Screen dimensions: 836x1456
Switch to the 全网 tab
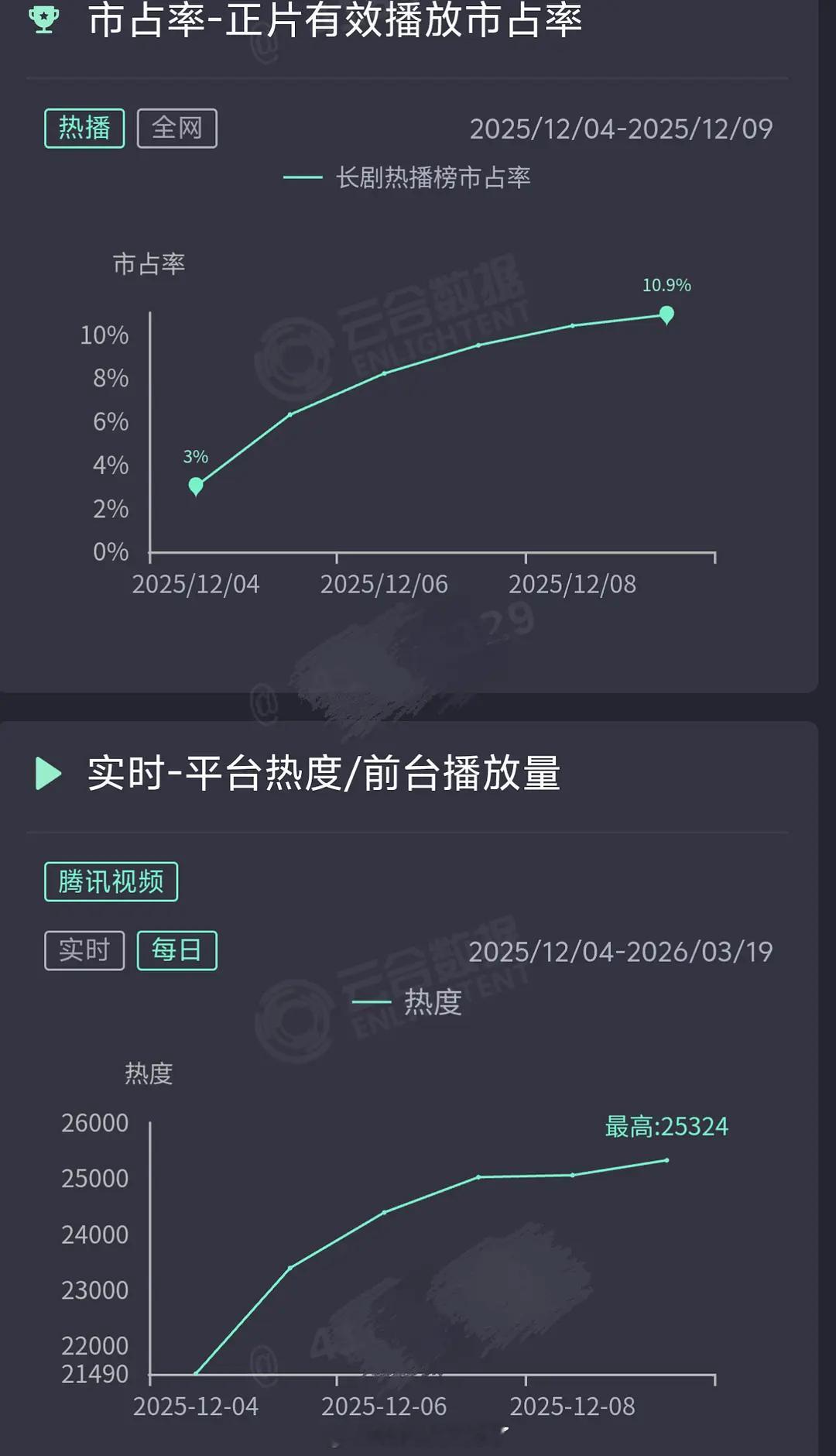[x=176, y=128]
